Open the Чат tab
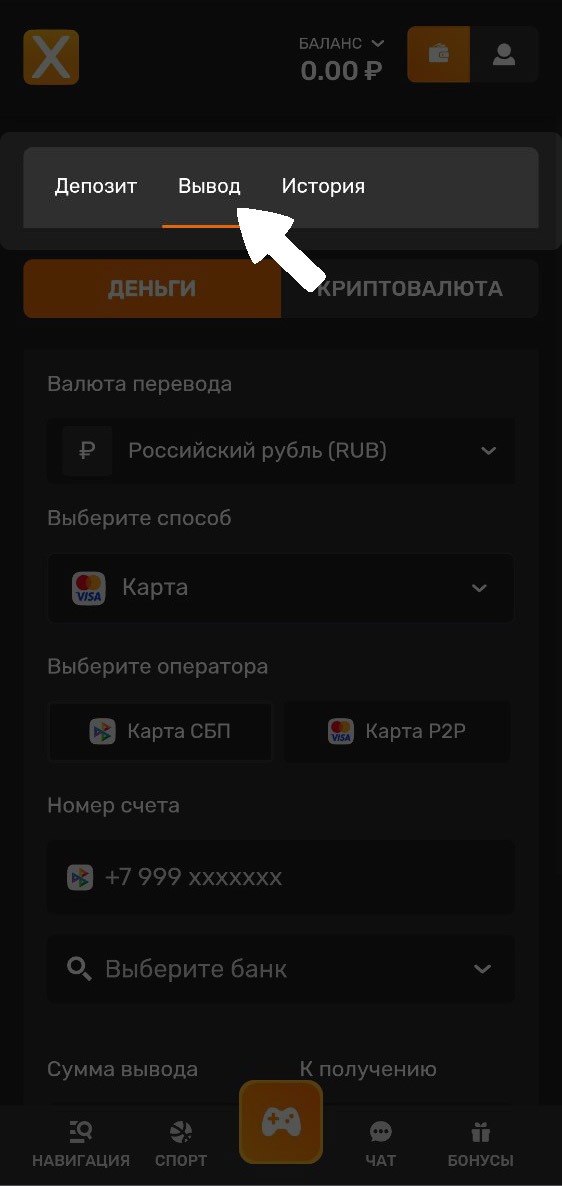 [x=380, y=1144]
